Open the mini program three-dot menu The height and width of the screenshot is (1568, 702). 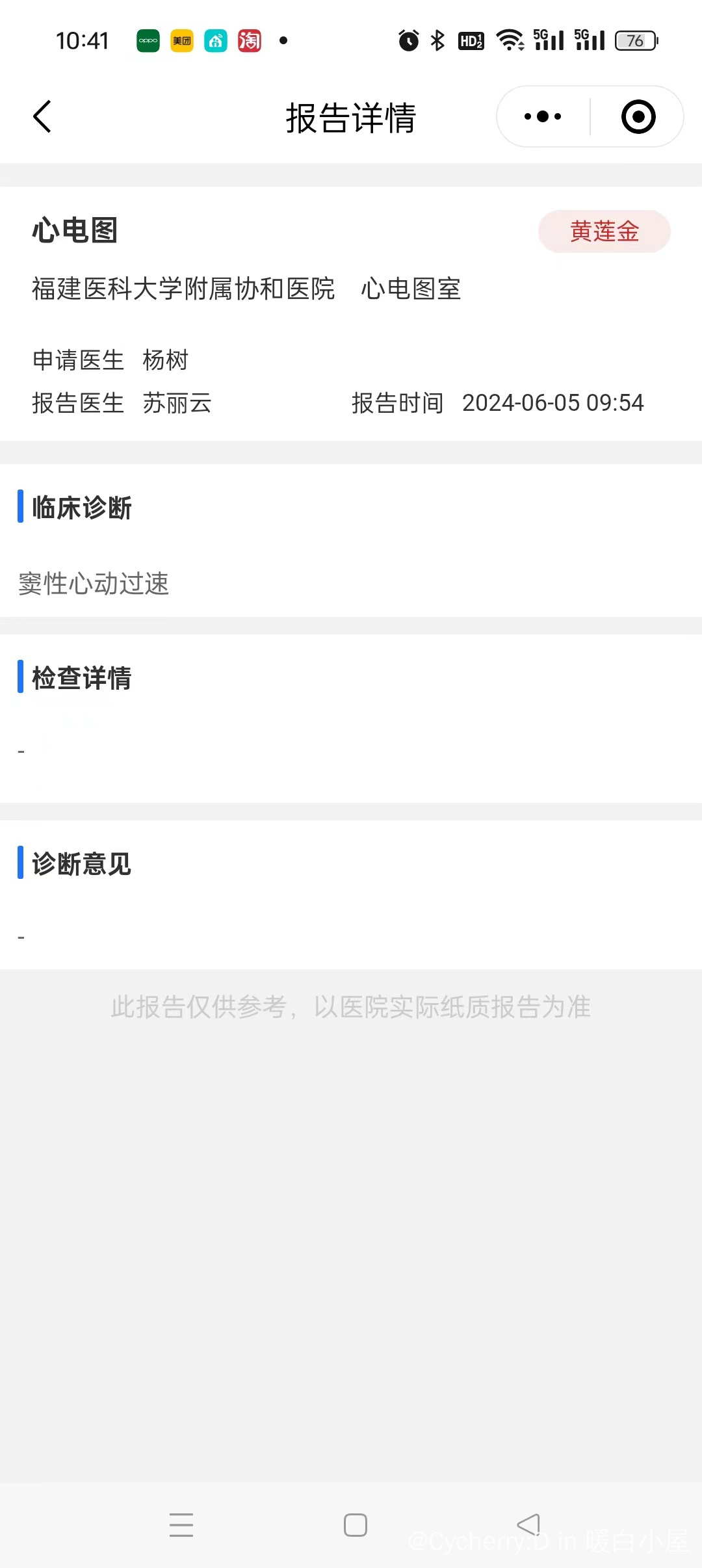543,117
